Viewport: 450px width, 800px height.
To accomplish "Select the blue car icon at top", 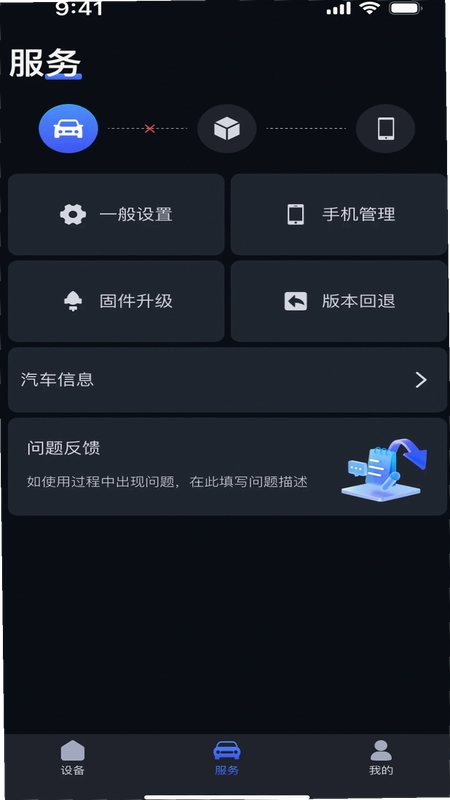I will point(68,129).
